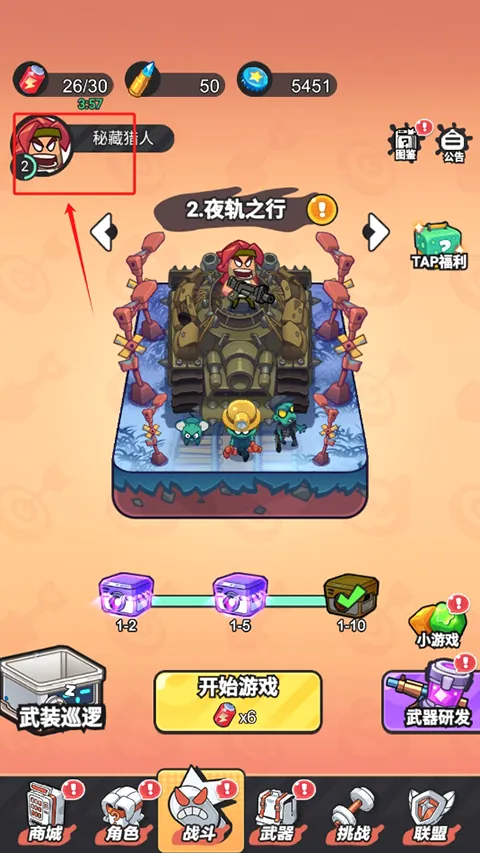Open the 公告 announcements
480x853 pixels.
coord(453,144)
